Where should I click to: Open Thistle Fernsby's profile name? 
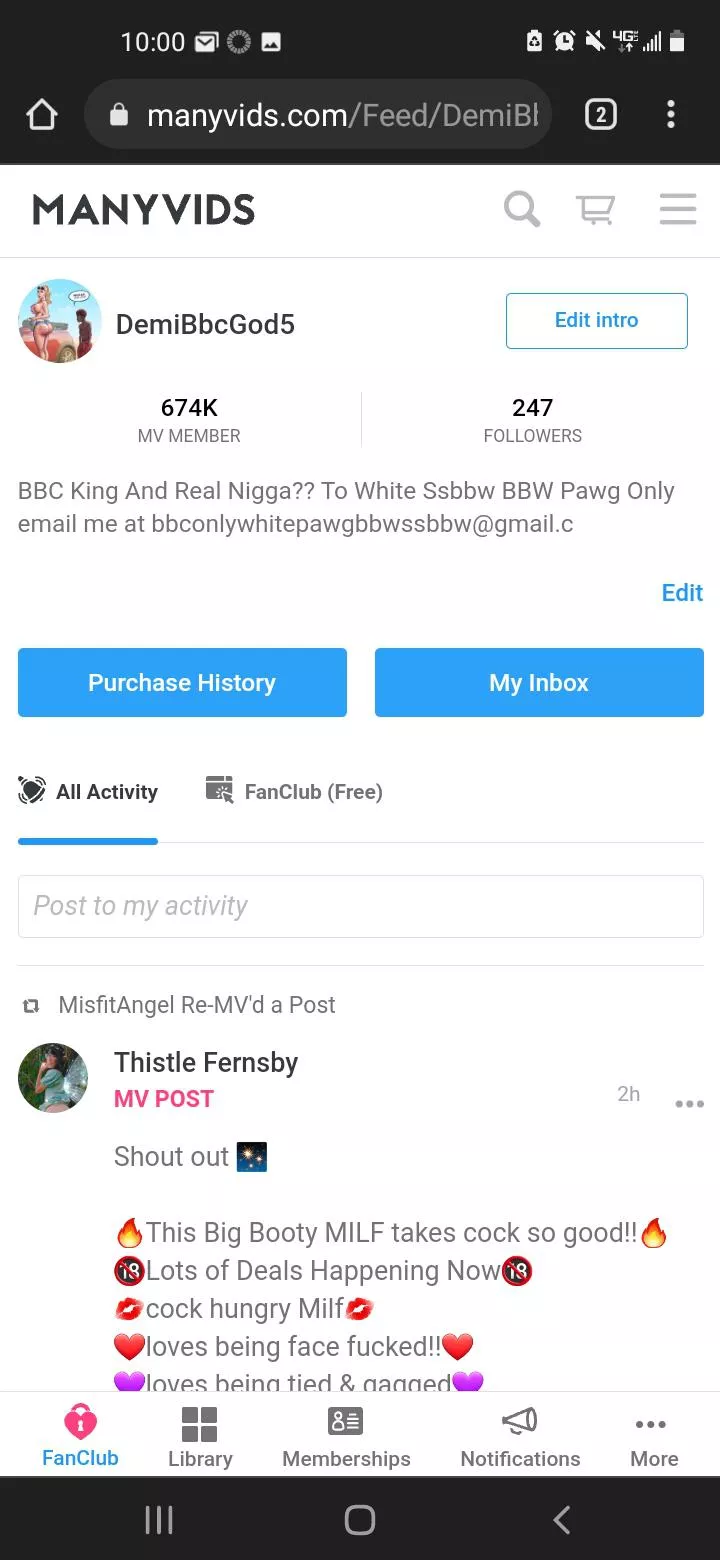[x=206, y=1063]
